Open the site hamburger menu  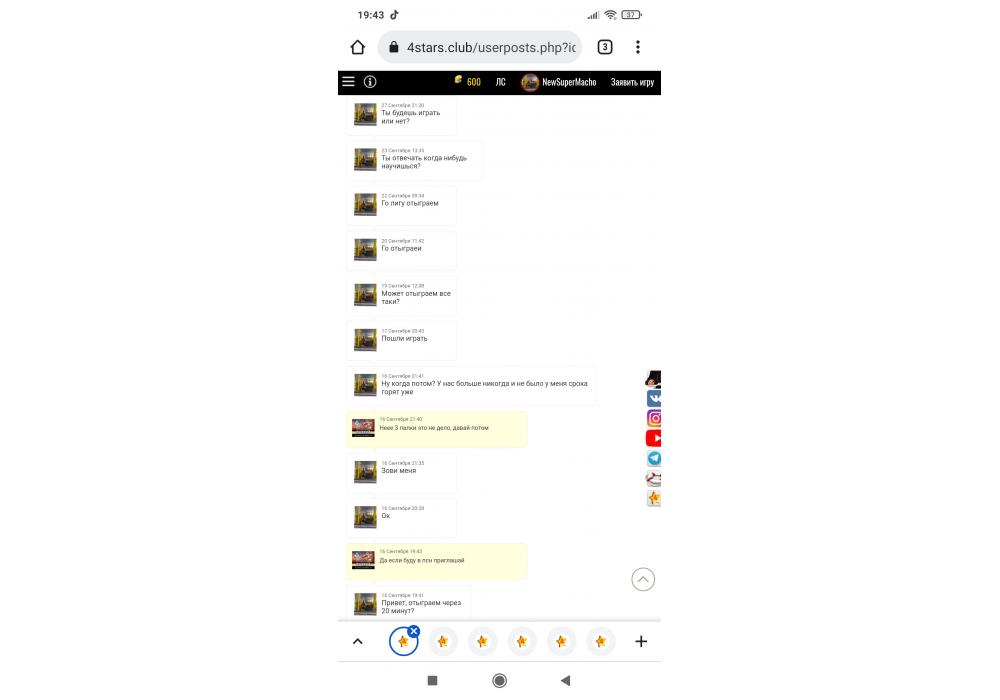(x=348, y=82)
